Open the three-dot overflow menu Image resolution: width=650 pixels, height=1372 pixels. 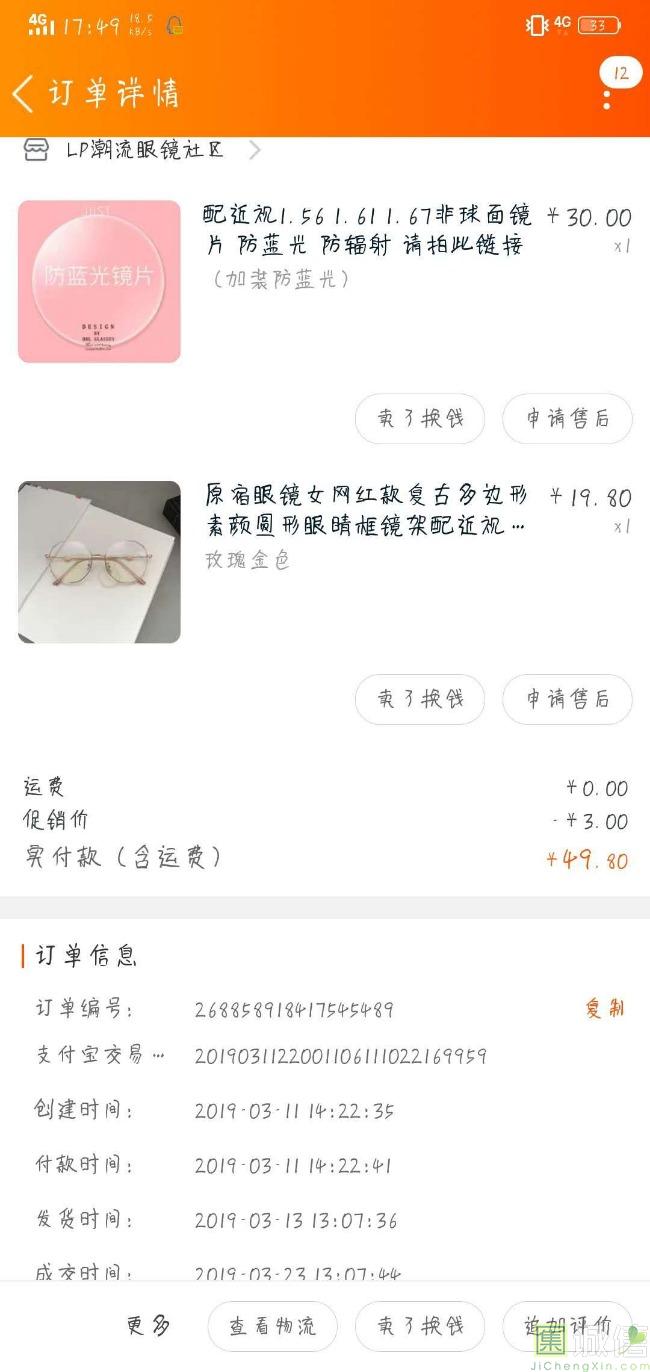[x=607, y=98]
